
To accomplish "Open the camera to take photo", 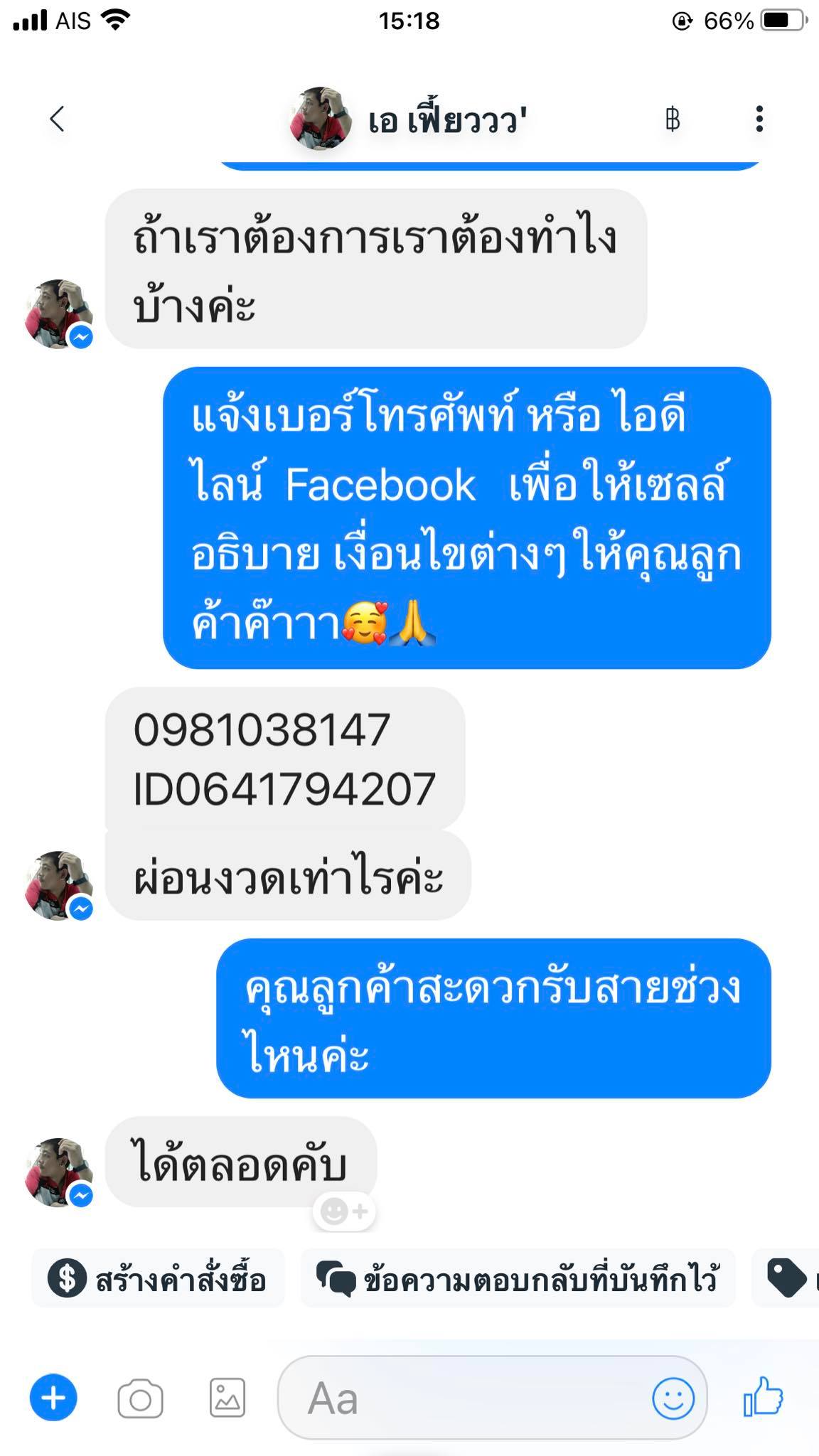I will 140,1398.
